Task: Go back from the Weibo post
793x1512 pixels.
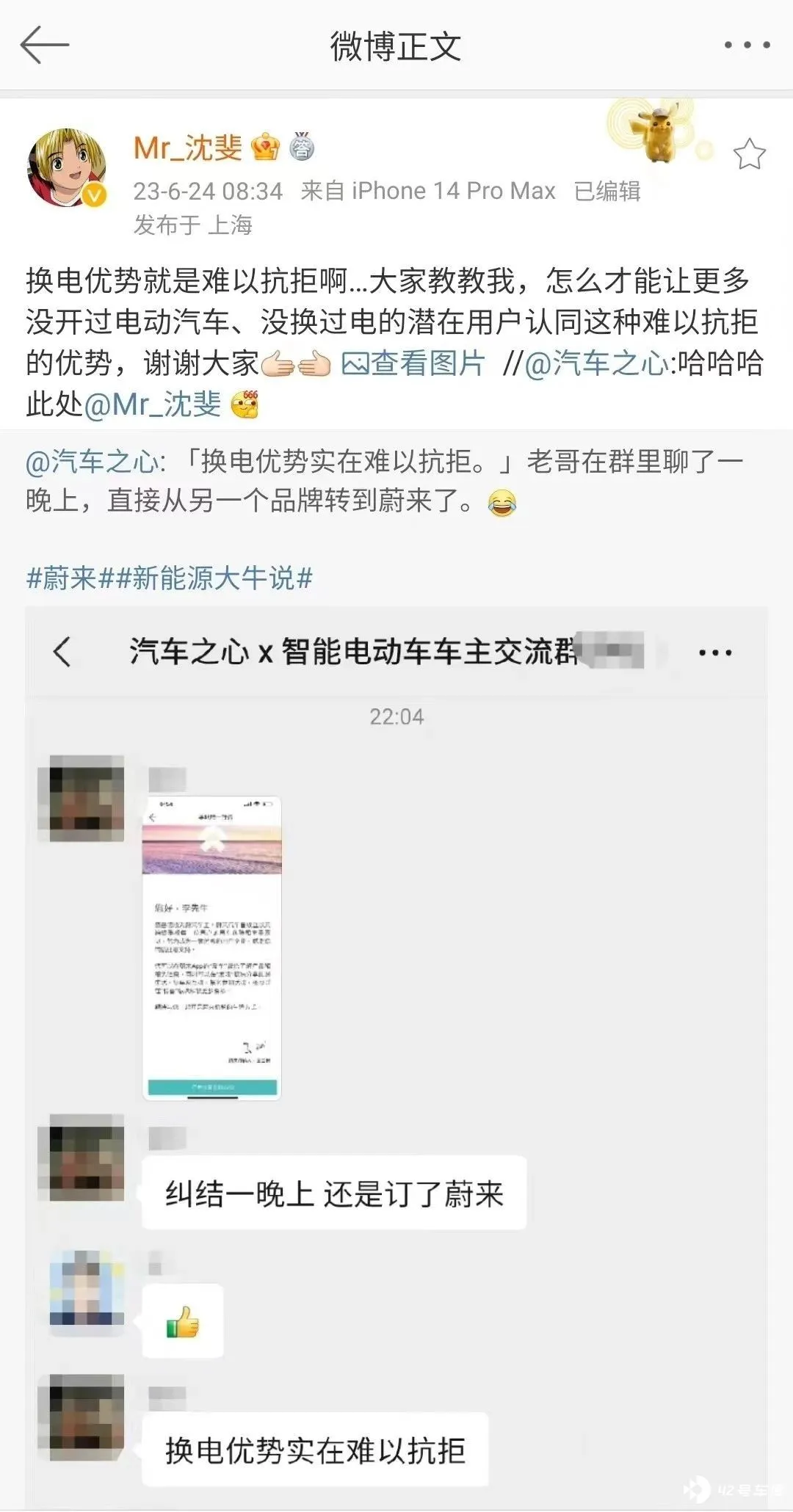Action: (44, 46)
